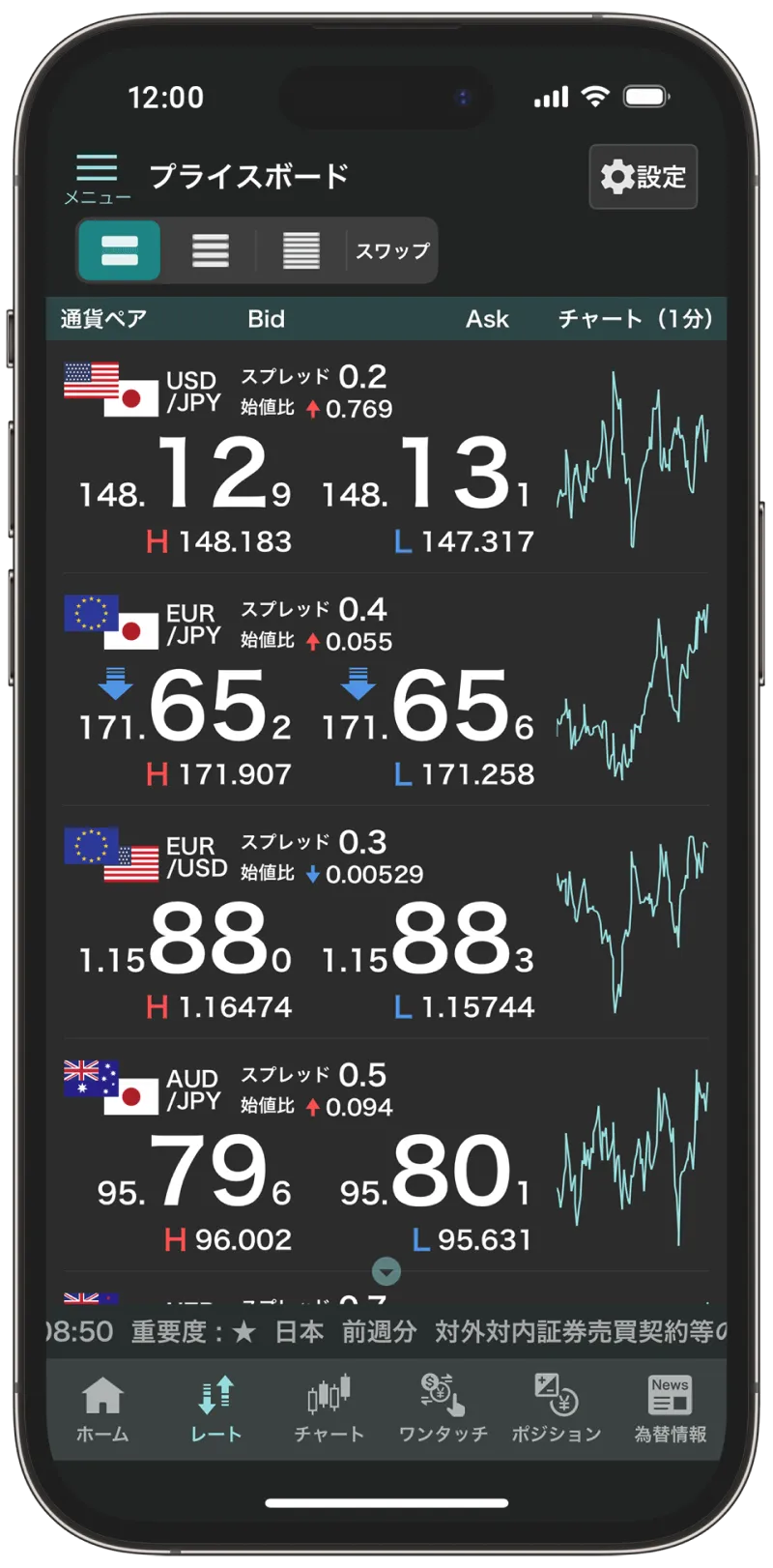Image resolution: width=773 pixels, height=1568 pixels.
Task: Open the チャート tab
Action: [329, 1409]
